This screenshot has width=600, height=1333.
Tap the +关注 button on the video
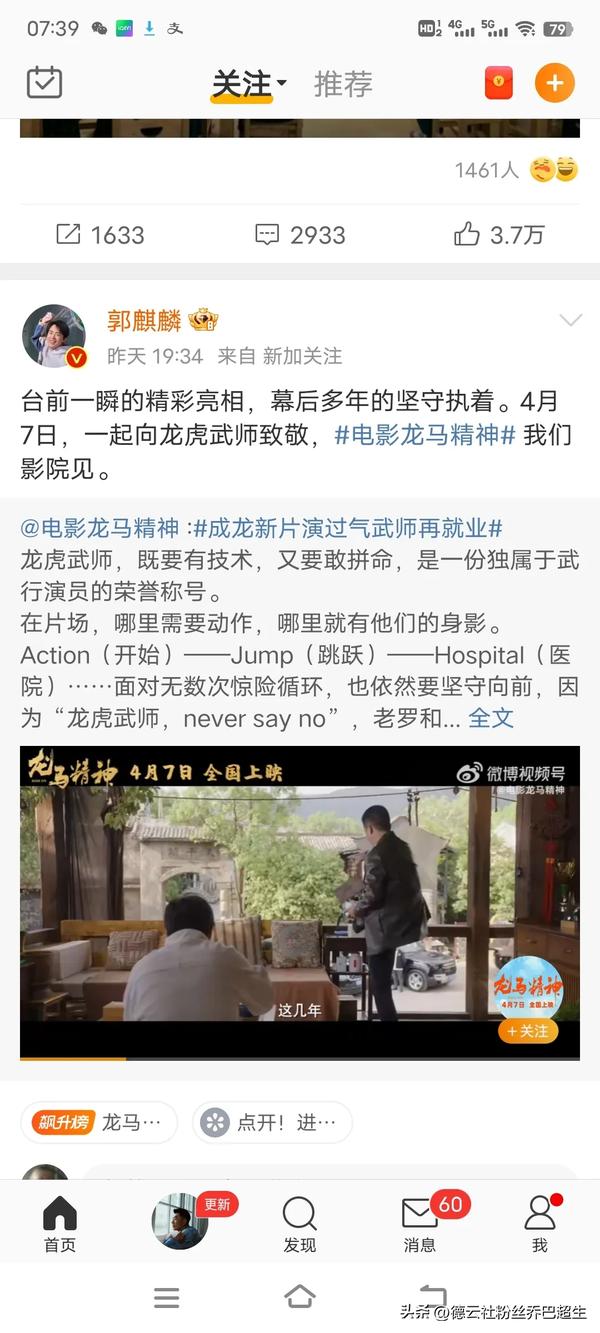point(528,1031)
